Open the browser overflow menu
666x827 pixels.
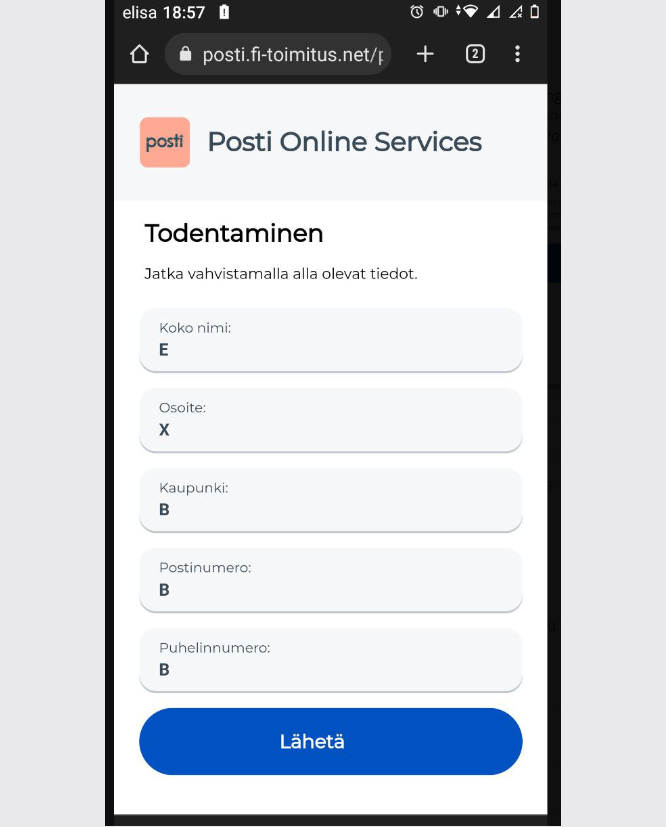(x=517, y=54)
